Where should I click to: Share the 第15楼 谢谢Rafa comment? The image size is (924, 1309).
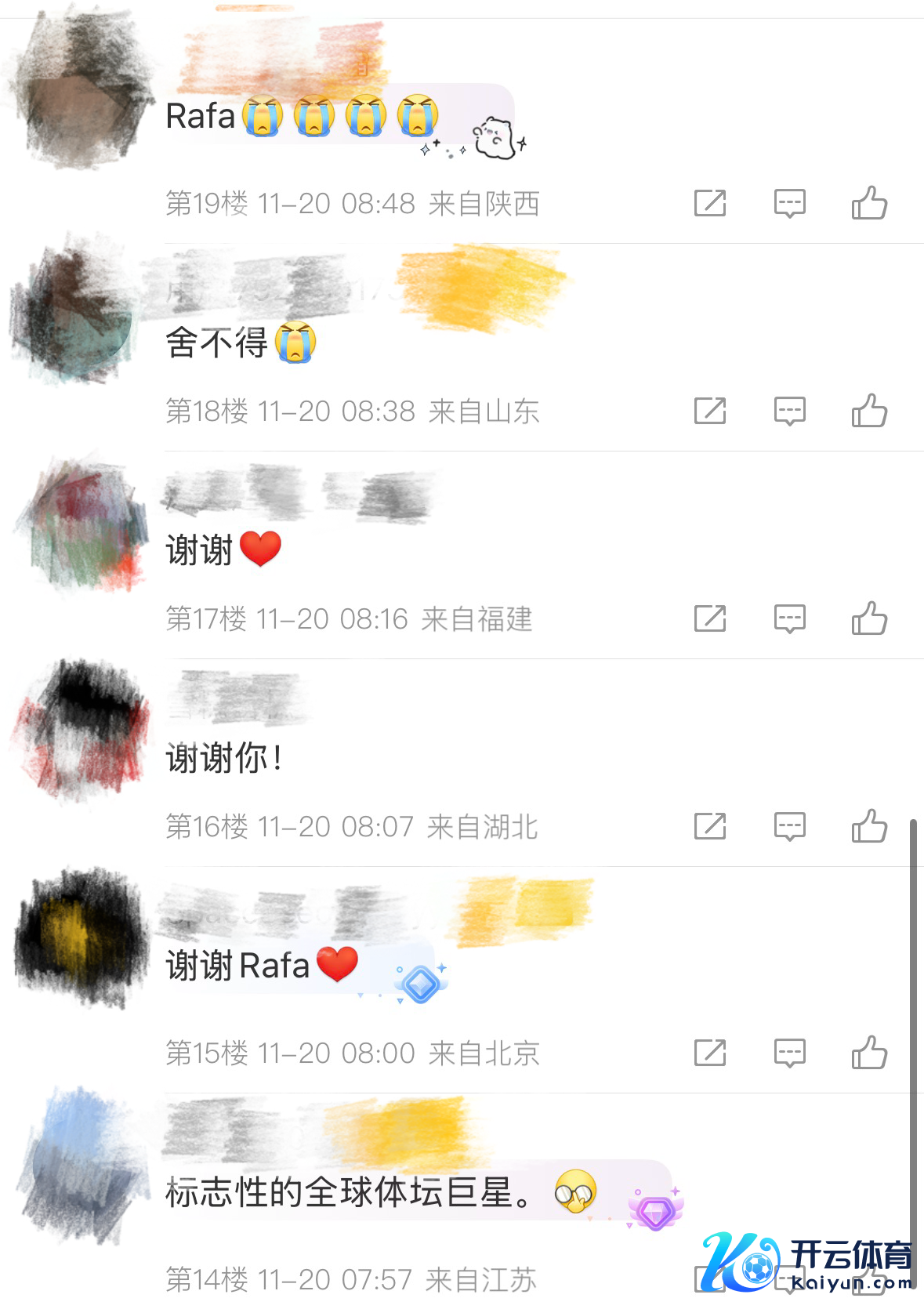710,1053
